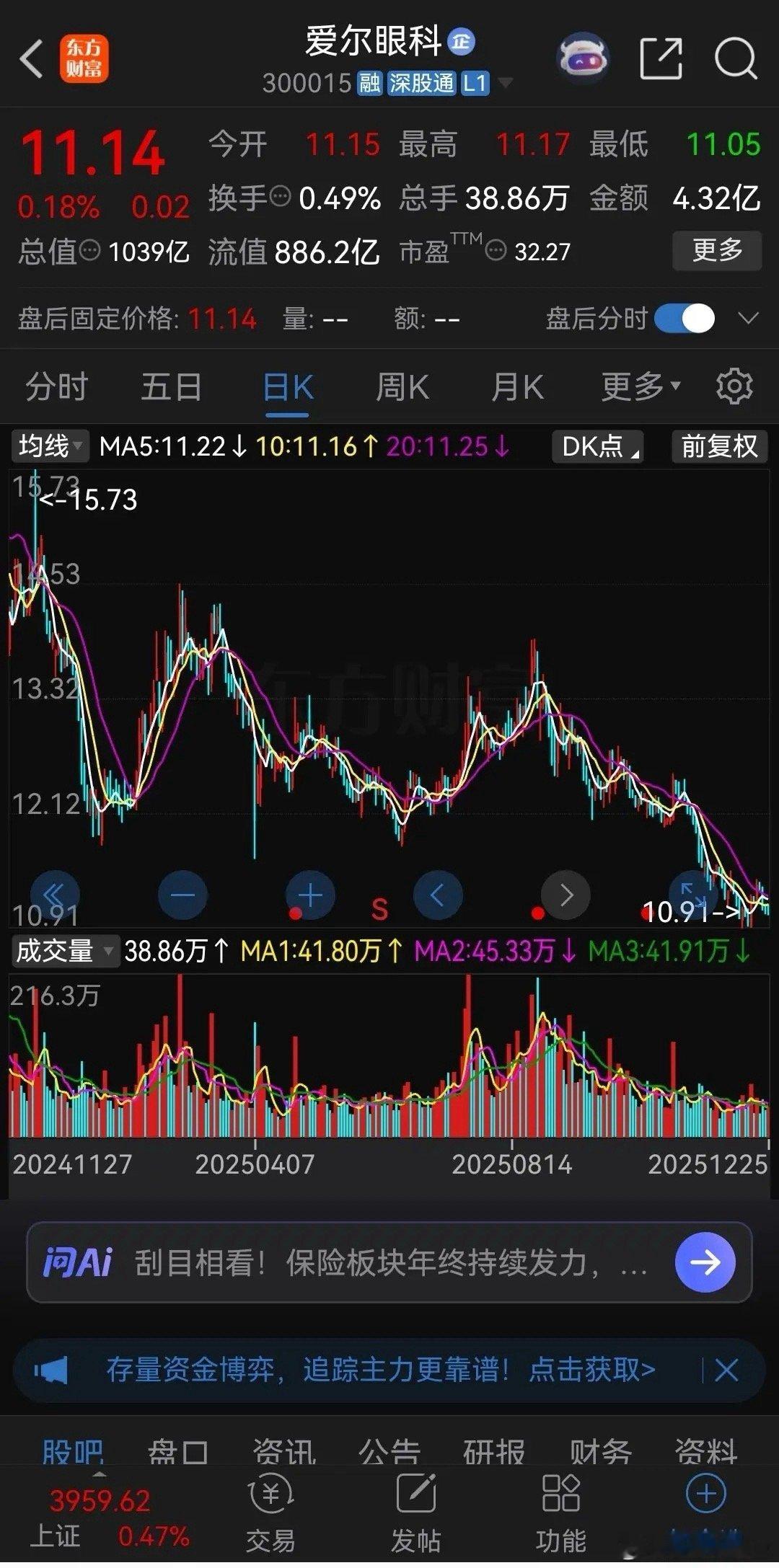Open the search magnifier icon
Image resolution: width=779 pixels, height=1568 pixels.
734,58
